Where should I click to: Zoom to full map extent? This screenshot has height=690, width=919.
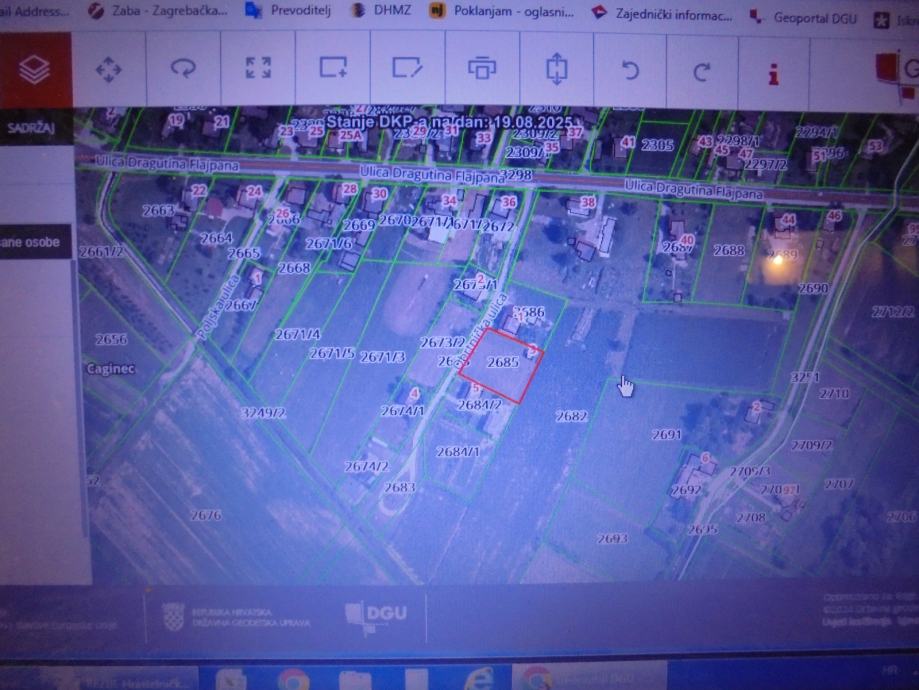(x=258, y=68)
